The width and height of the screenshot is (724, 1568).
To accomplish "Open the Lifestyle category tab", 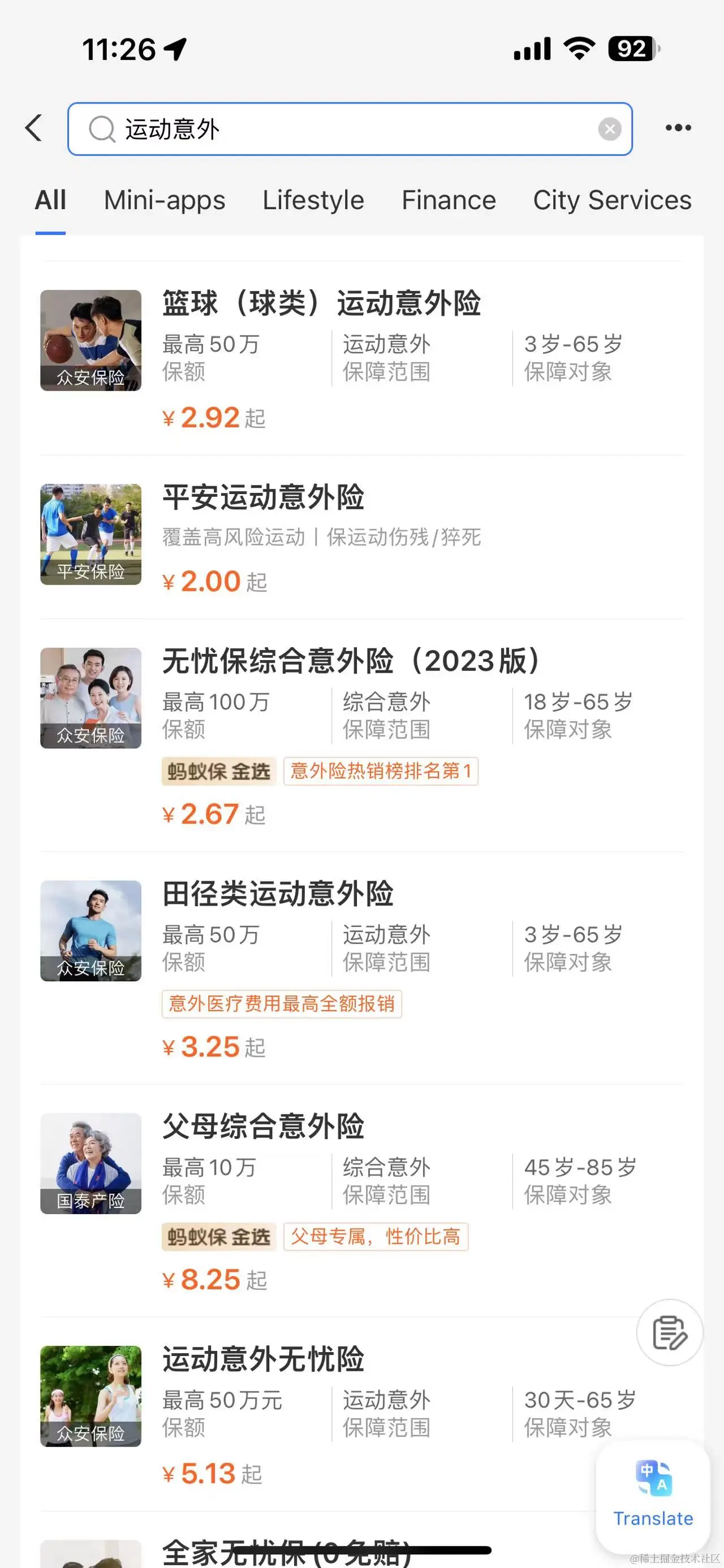I will click(x=312, y=200).
